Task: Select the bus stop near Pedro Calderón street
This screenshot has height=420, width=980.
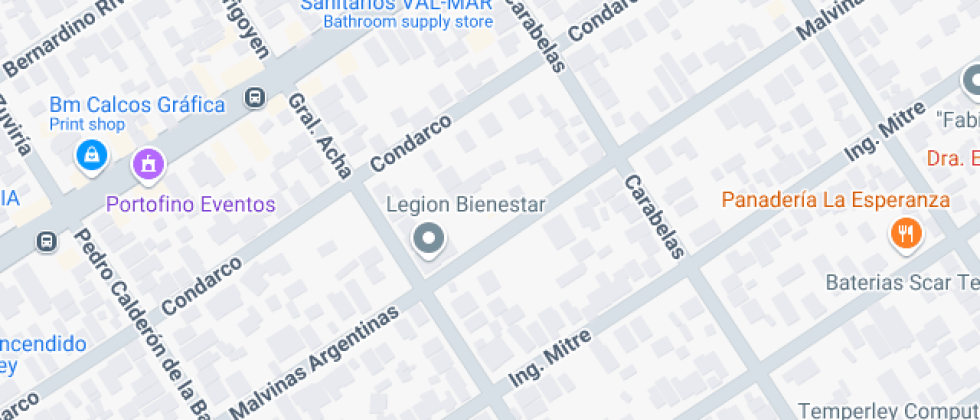Action: 46,241
